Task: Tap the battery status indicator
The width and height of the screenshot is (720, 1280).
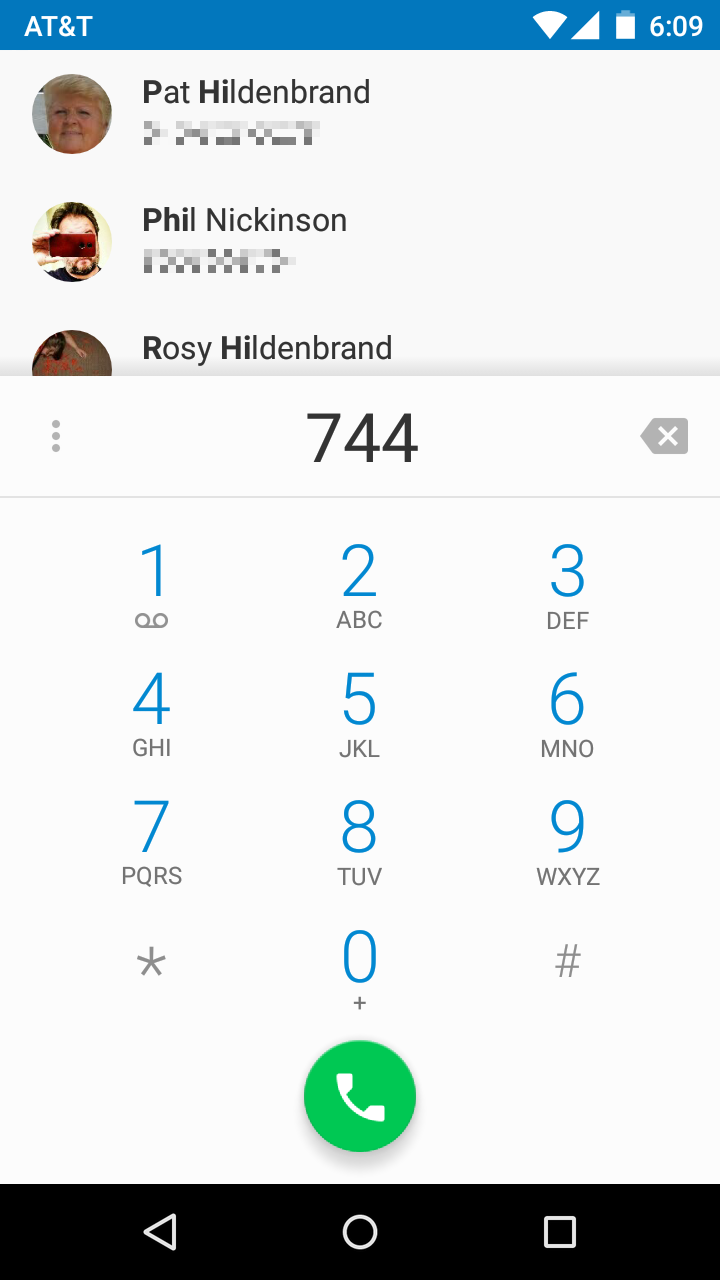Action: (625, 24)
